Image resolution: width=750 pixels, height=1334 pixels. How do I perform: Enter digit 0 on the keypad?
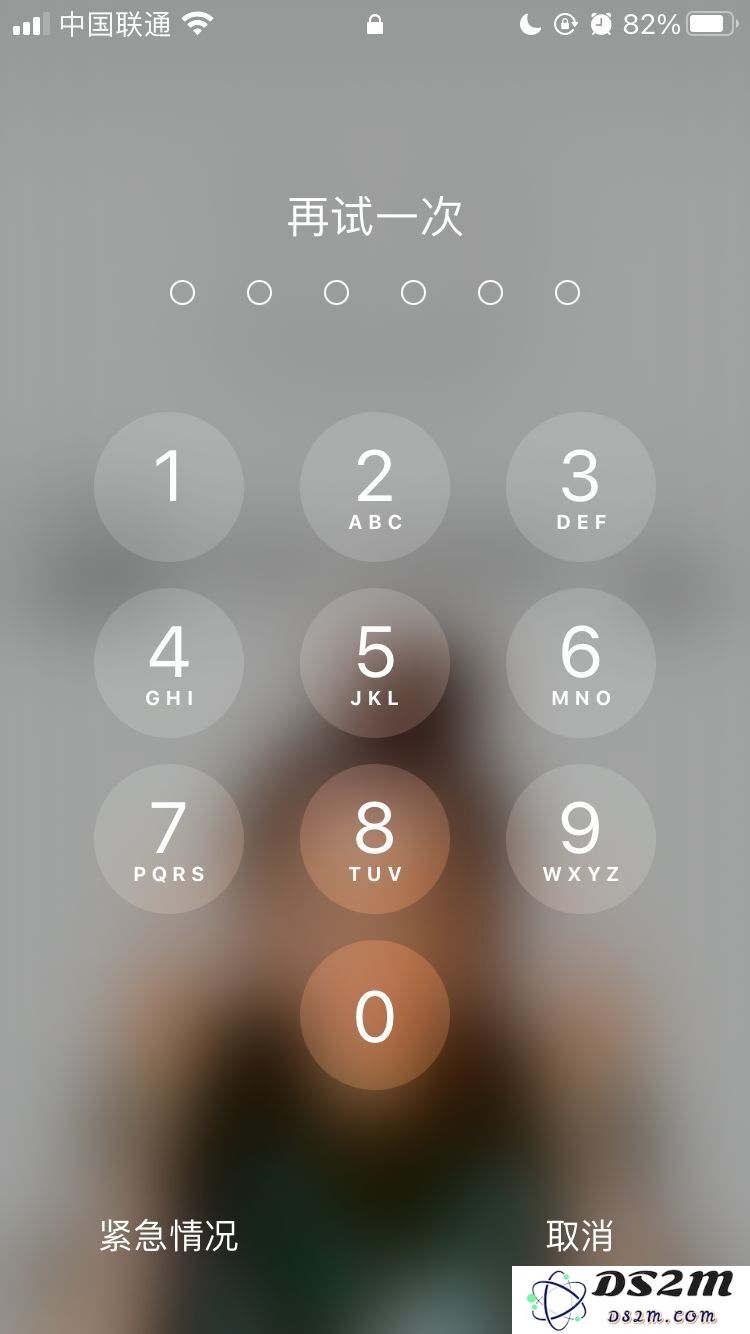click(375, 1015)
